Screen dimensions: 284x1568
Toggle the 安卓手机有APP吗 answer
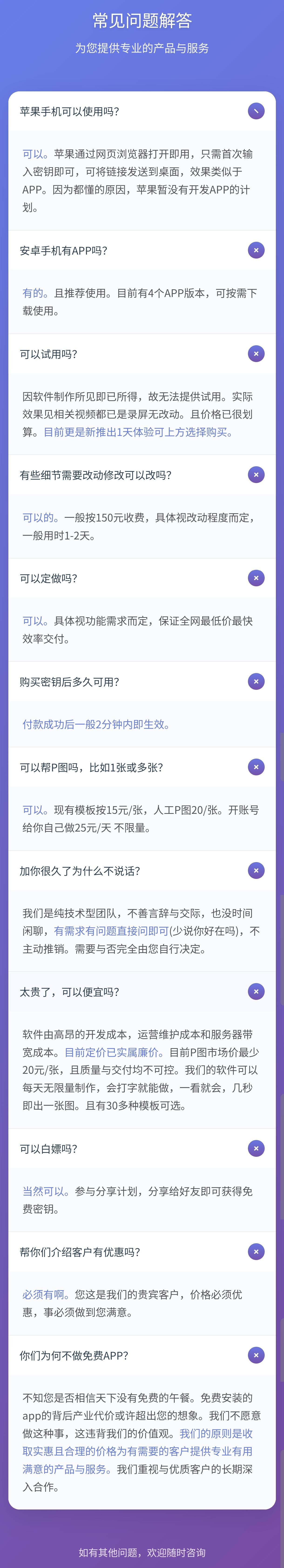click(256, 250)
